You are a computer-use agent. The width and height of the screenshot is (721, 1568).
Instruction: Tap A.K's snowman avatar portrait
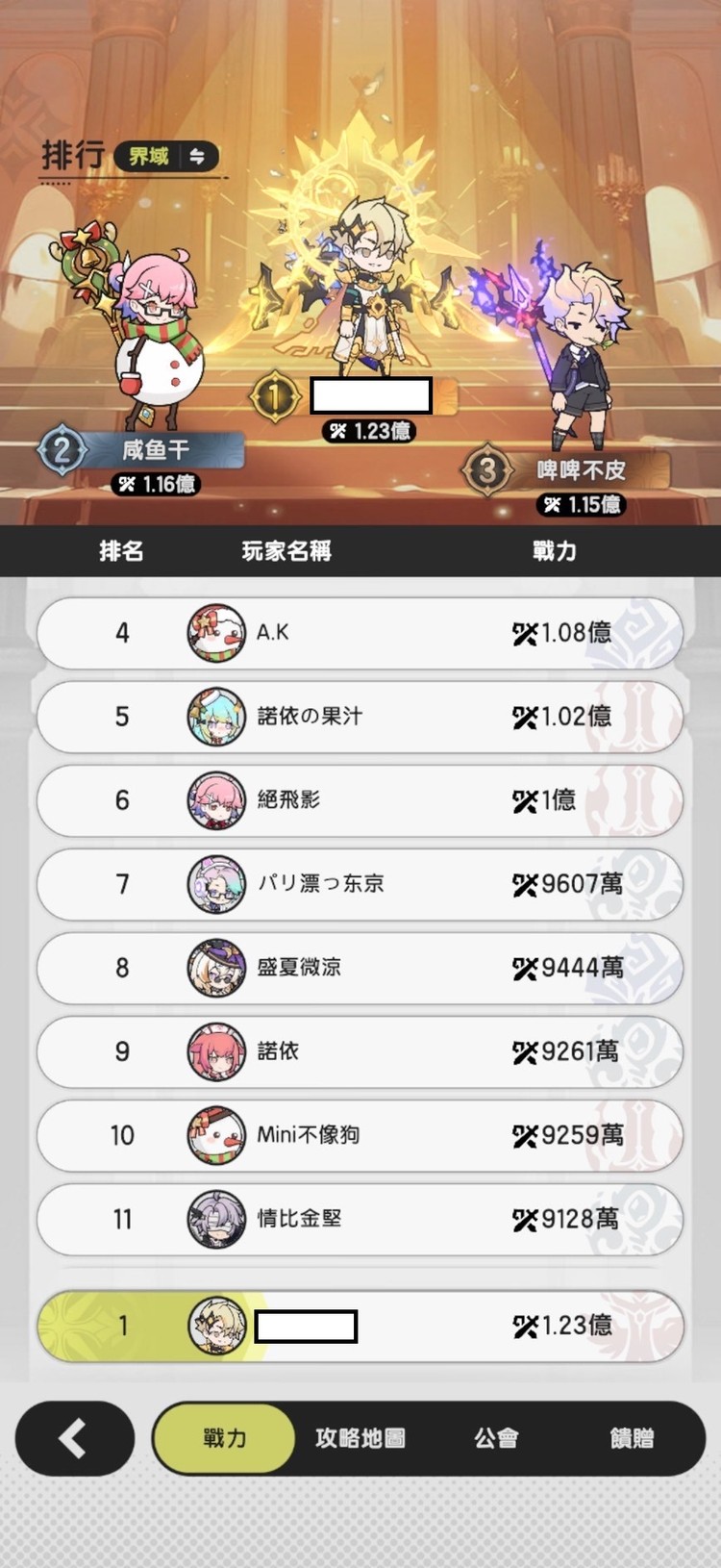pos(215,632)
